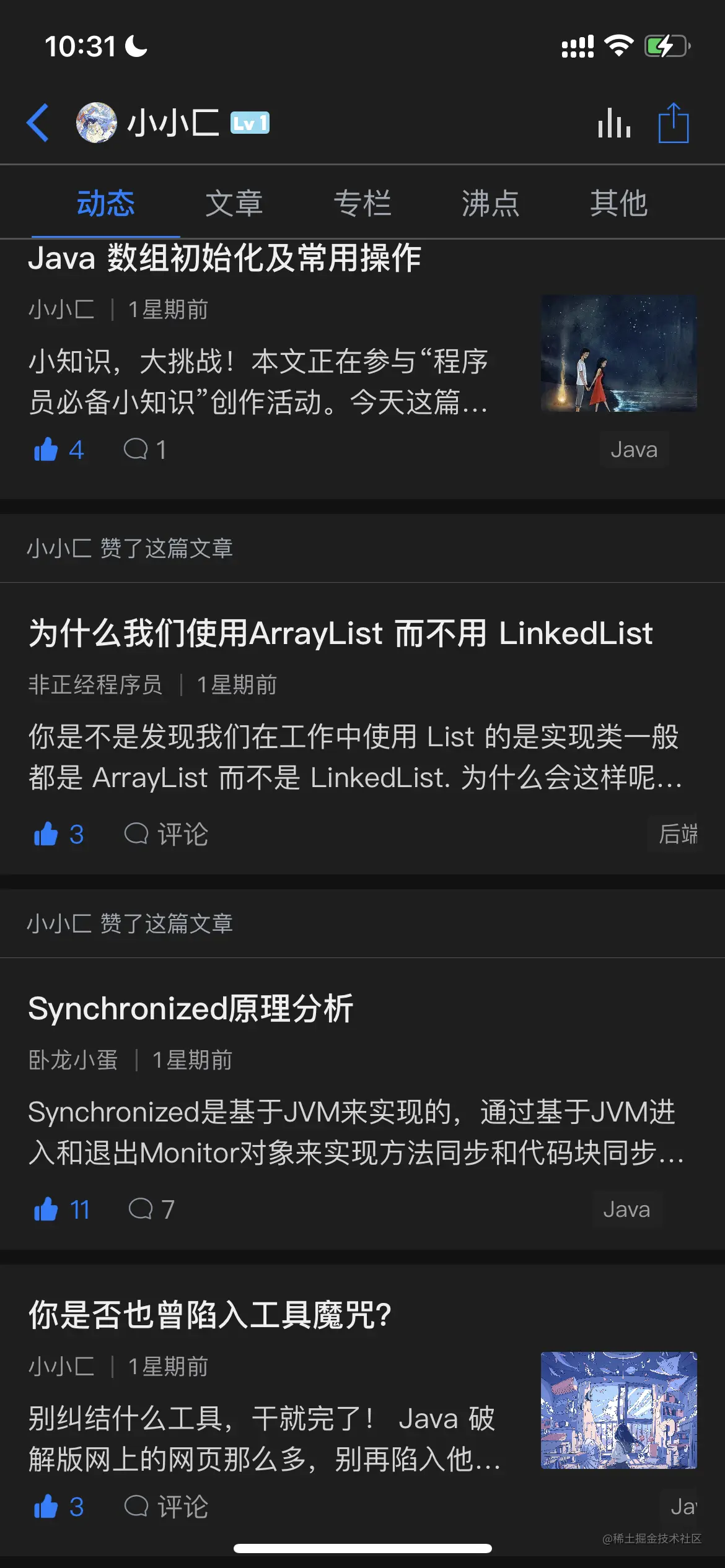Viewport: 725px width, 1568px height.
Task: Open the ArrayList vs LinkedList article
Action: [x=340, y=634]
